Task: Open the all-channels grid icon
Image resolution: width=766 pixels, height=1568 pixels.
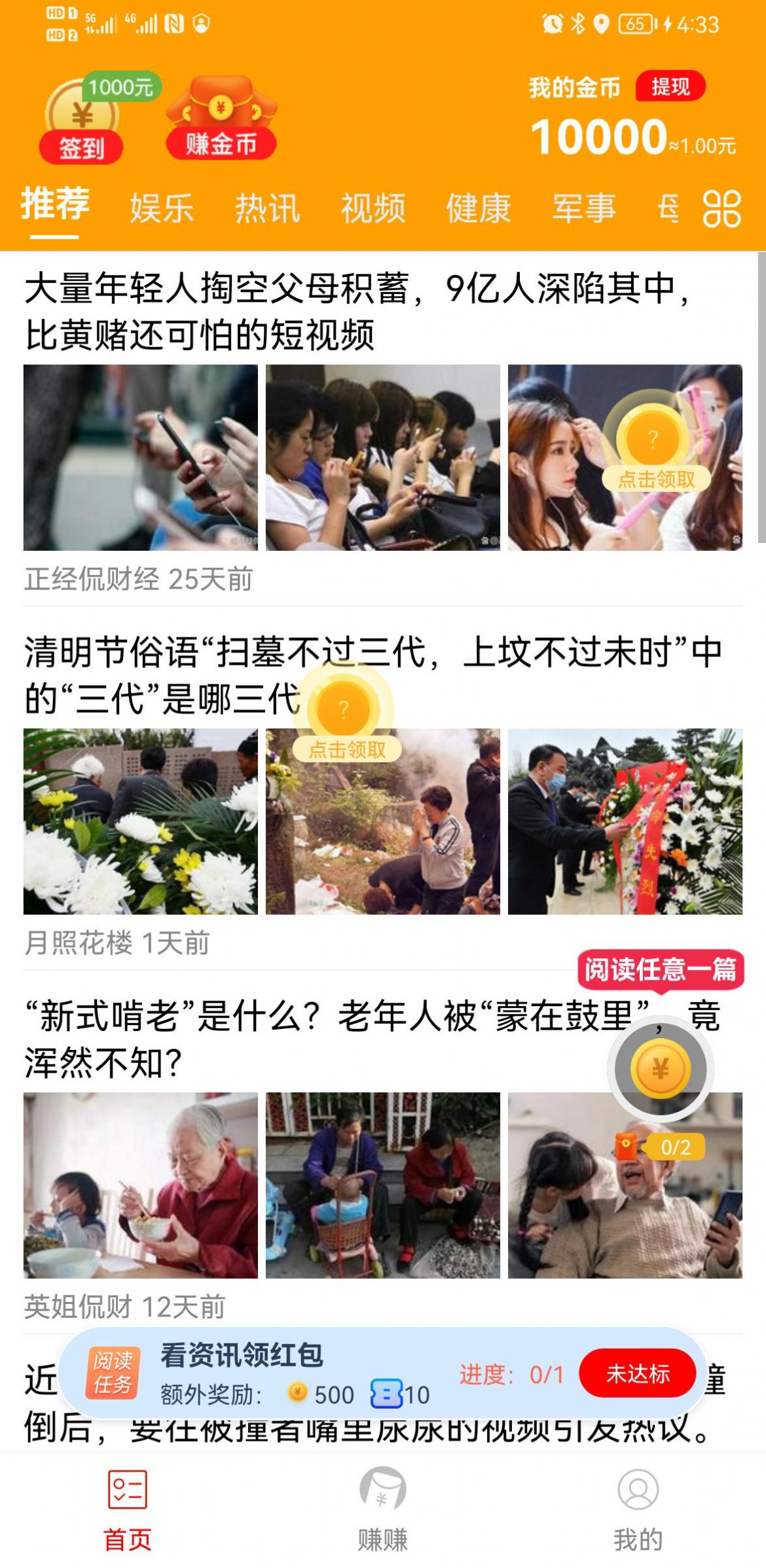Action: [x=721, y=209]
